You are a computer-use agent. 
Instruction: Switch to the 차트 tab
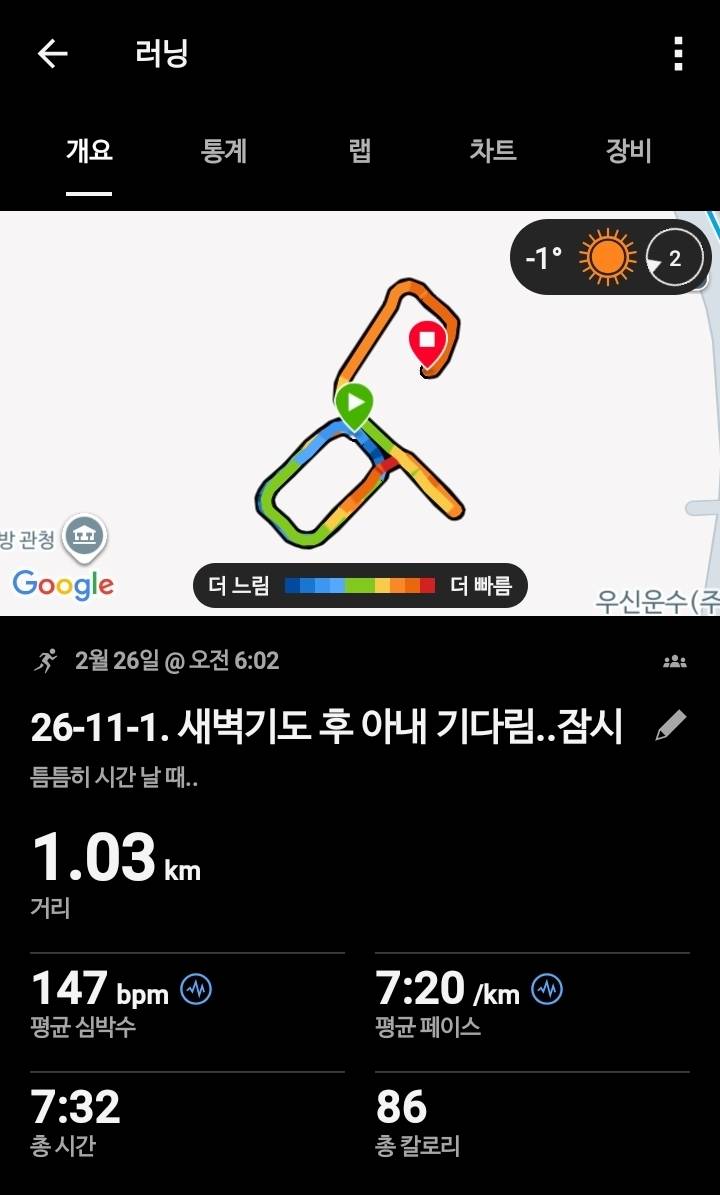click(491, 151)
